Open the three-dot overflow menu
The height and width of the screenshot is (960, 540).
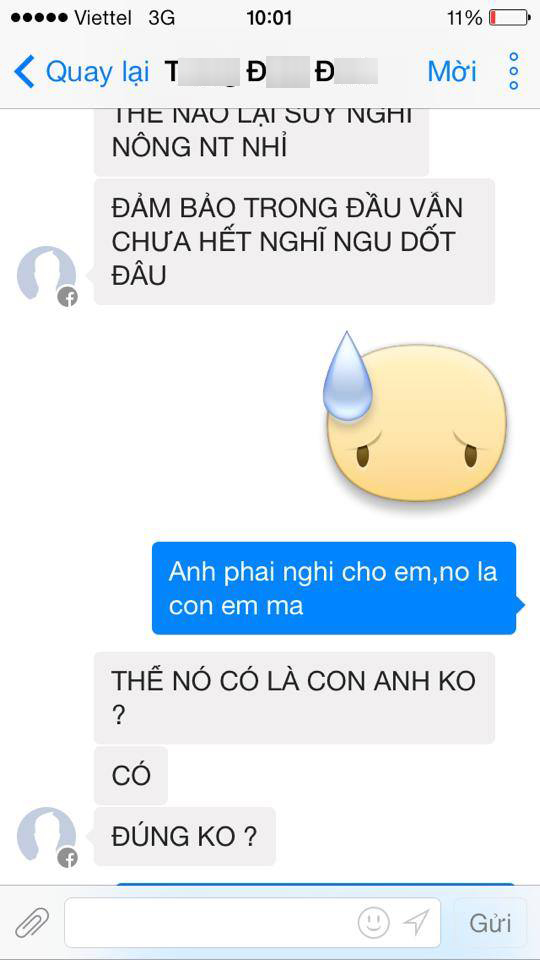[514, 72]
